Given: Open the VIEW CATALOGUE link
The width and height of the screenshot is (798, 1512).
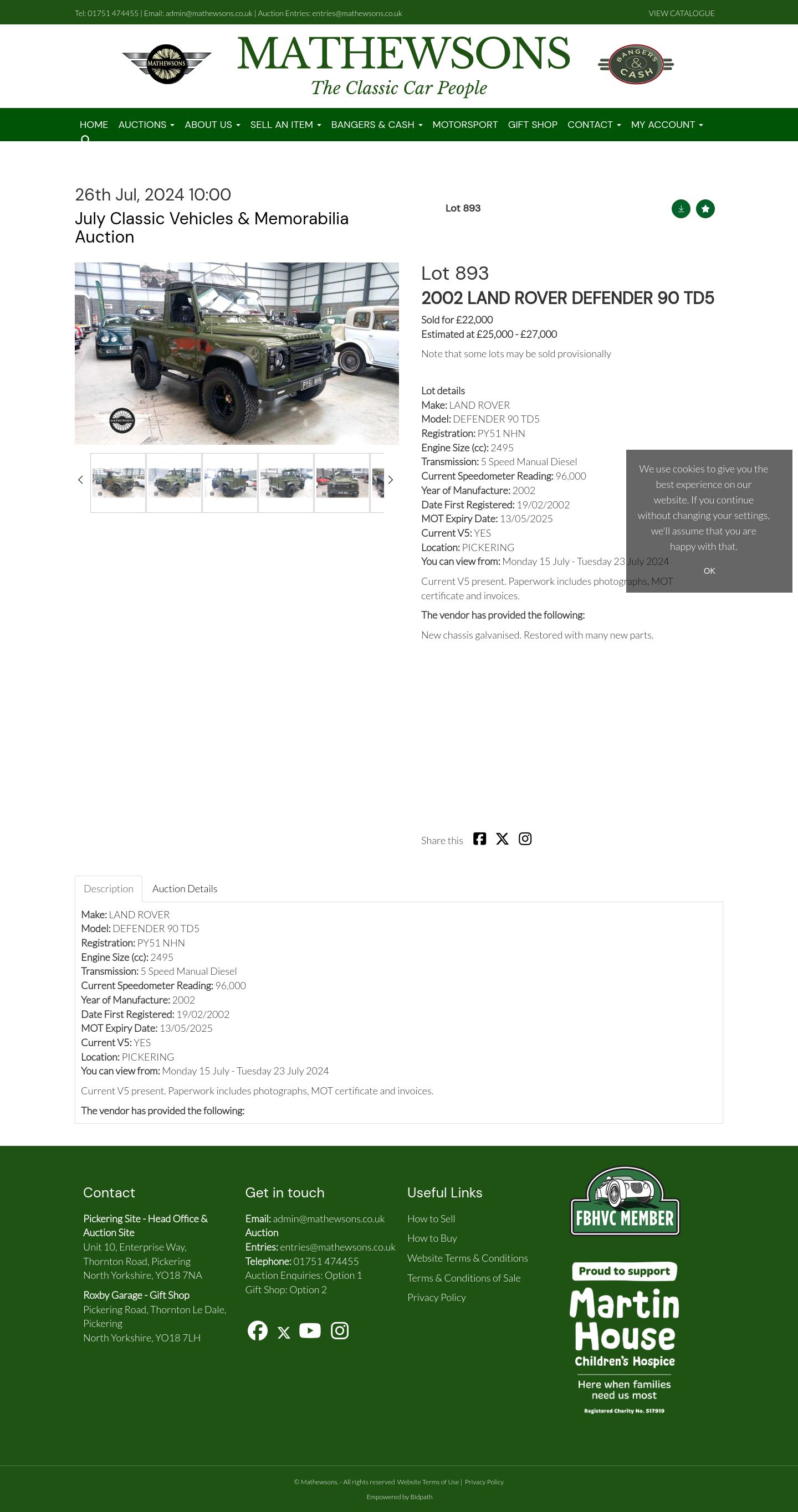Looking at the screenshot, I should point(681,13).
